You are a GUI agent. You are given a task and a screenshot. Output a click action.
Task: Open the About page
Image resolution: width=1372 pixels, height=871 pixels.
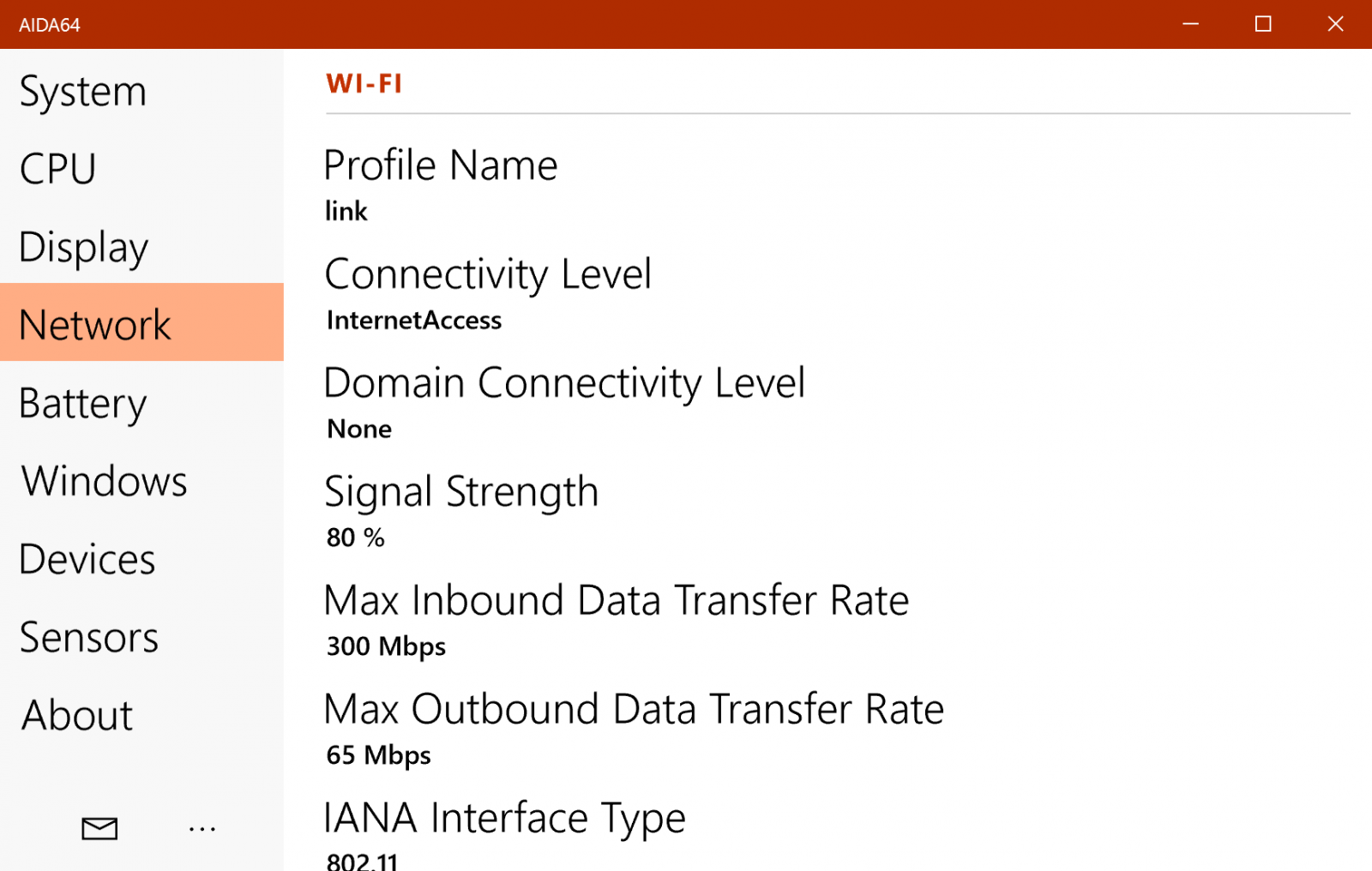click(x=77, y=715)
